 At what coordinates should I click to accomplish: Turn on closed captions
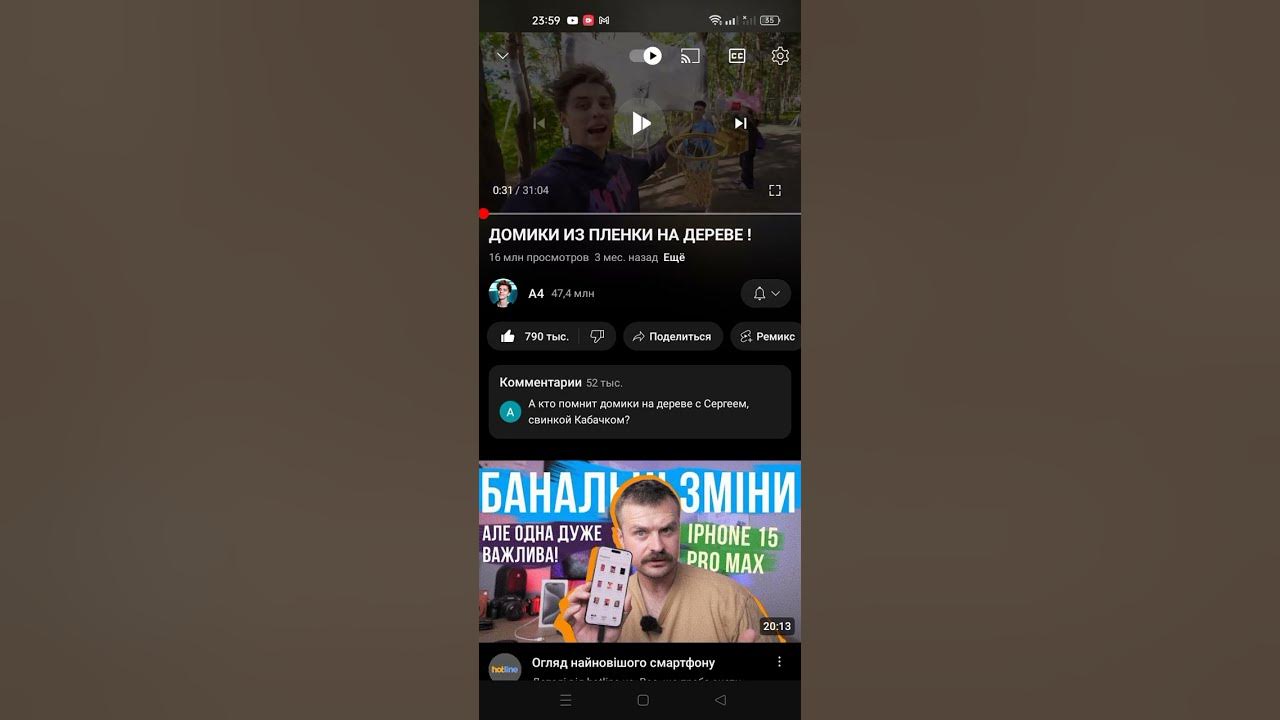pos(737,56)
